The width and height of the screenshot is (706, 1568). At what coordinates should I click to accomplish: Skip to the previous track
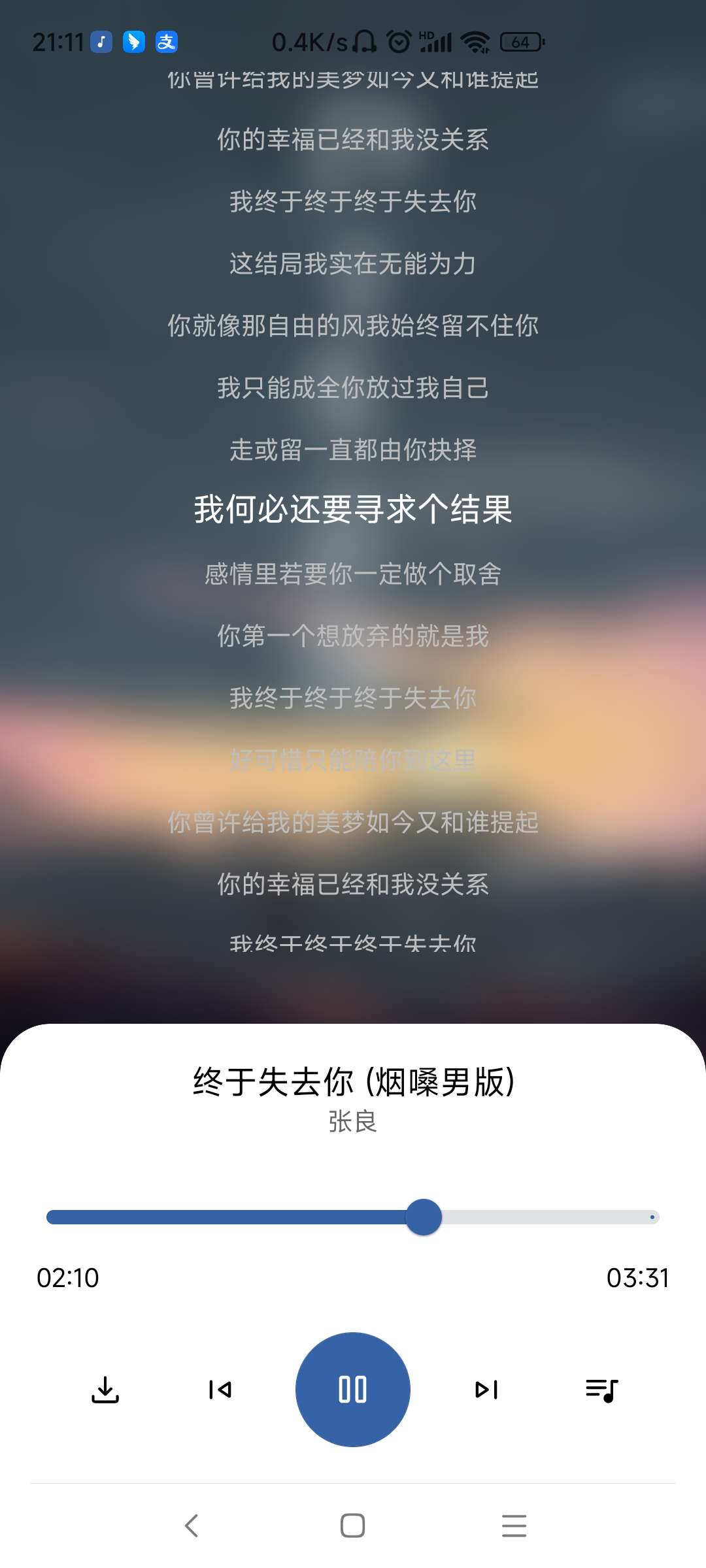pyautogui.click(x=220, y=1390)
